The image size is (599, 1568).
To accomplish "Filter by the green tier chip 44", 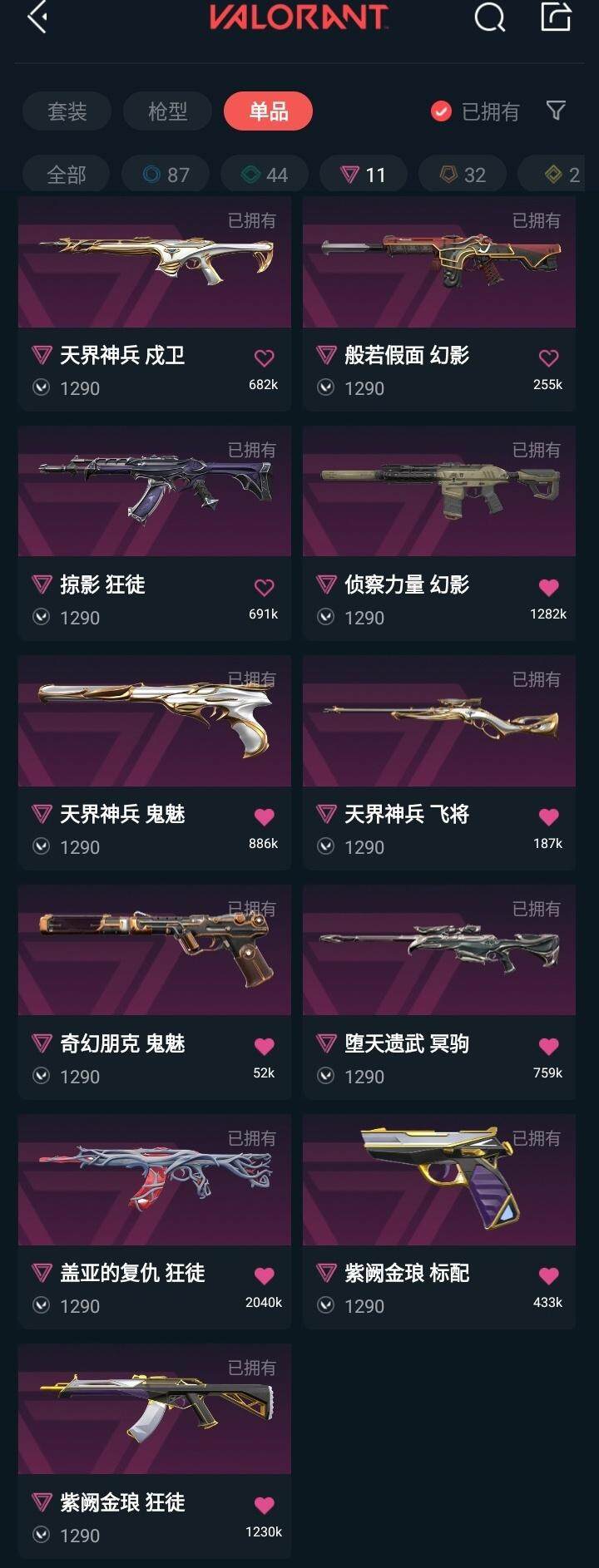I will click(x=265, y=175).
